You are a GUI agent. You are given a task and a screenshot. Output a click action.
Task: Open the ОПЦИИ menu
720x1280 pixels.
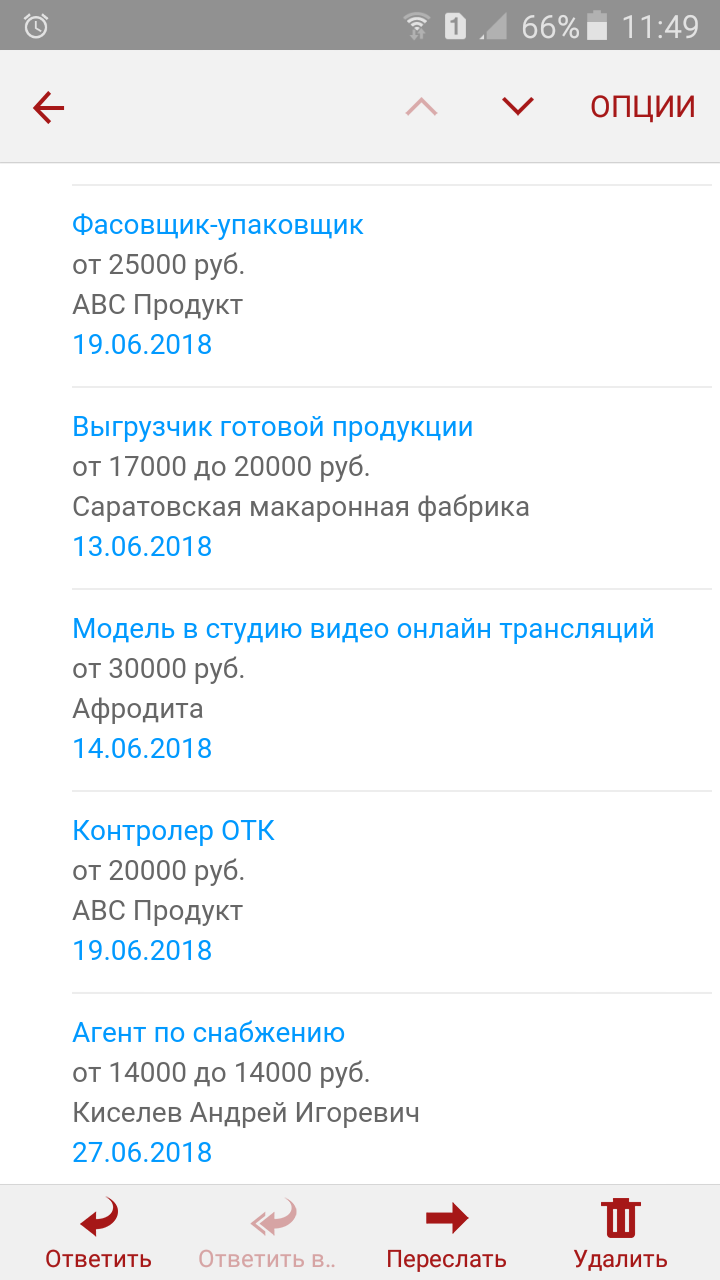pyautogui.click(x=642, y=107)
